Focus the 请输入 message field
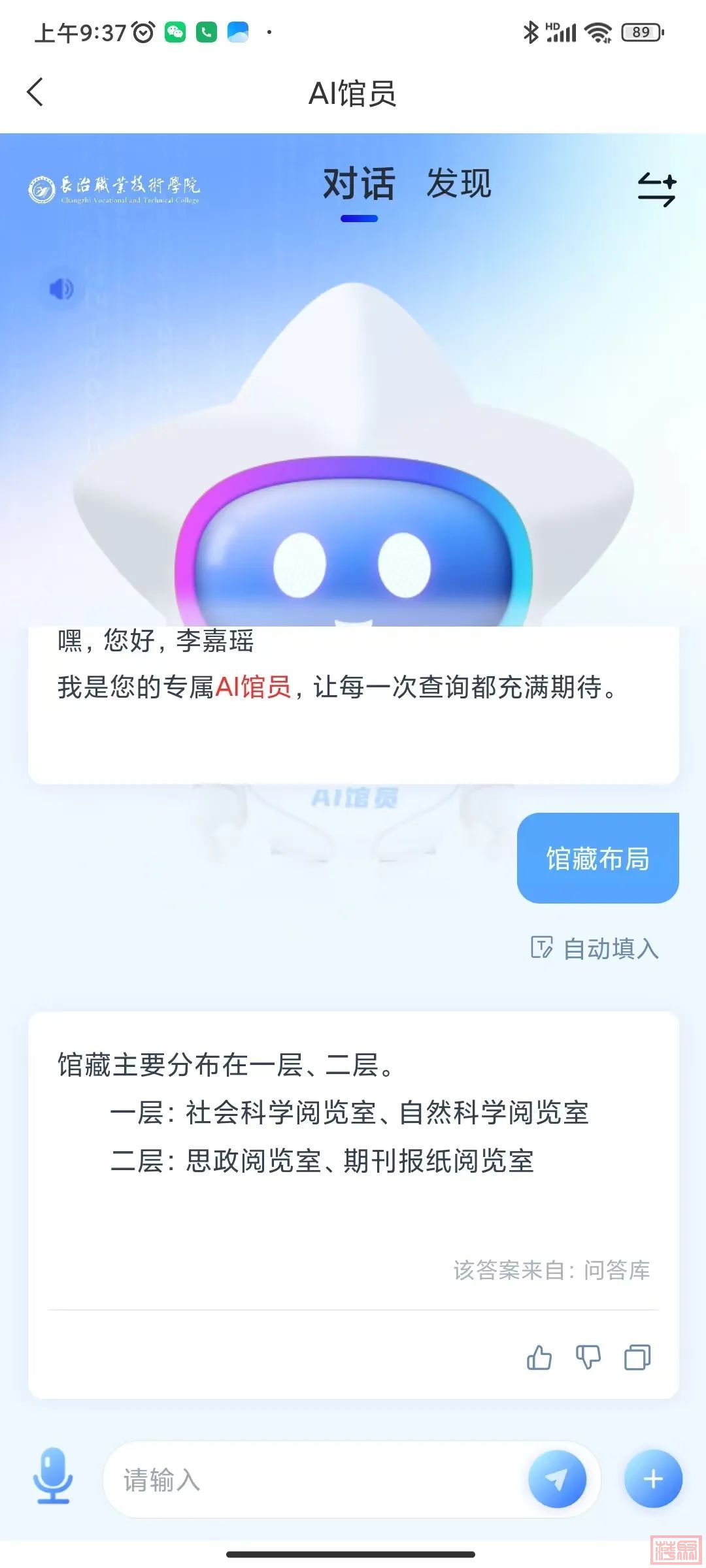The height and width of the screenshot is (1568, 706). coord(314,1480)
